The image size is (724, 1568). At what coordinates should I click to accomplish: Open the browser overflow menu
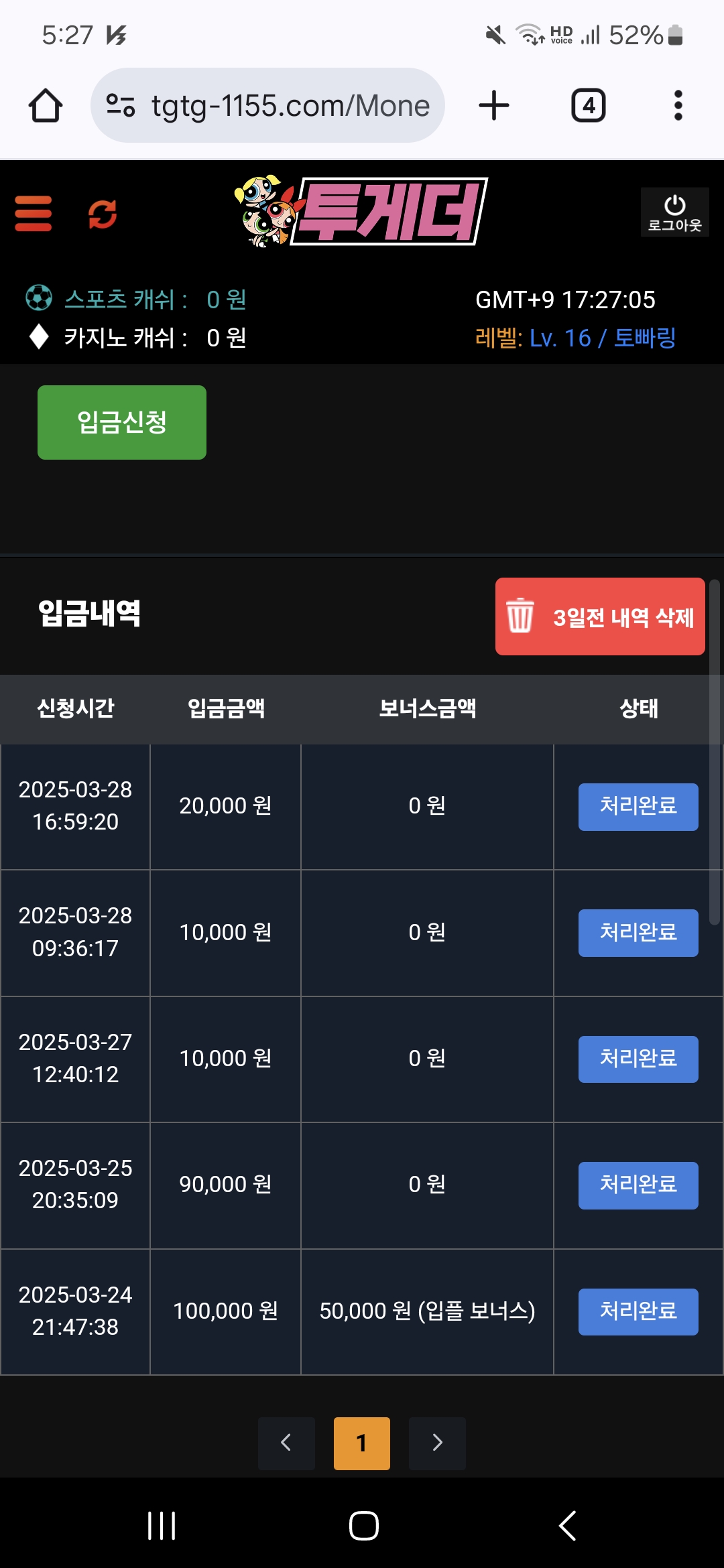[678, 106]
